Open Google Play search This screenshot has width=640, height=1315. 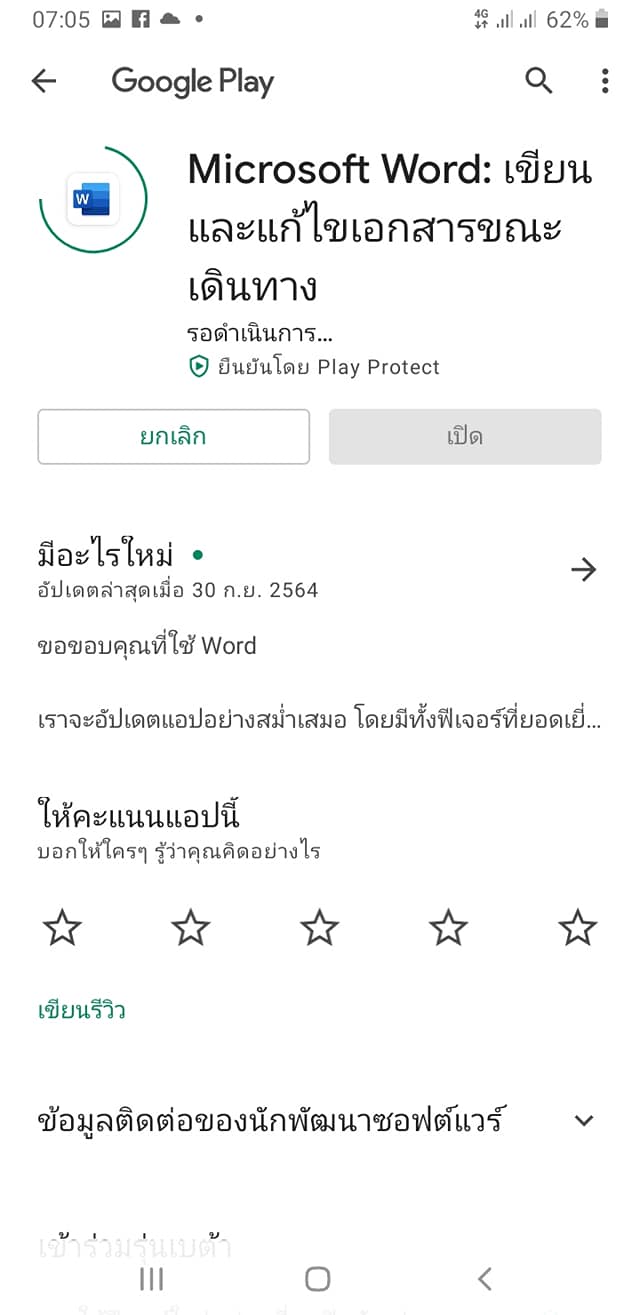pyautogui.click(x=539, y=81)
